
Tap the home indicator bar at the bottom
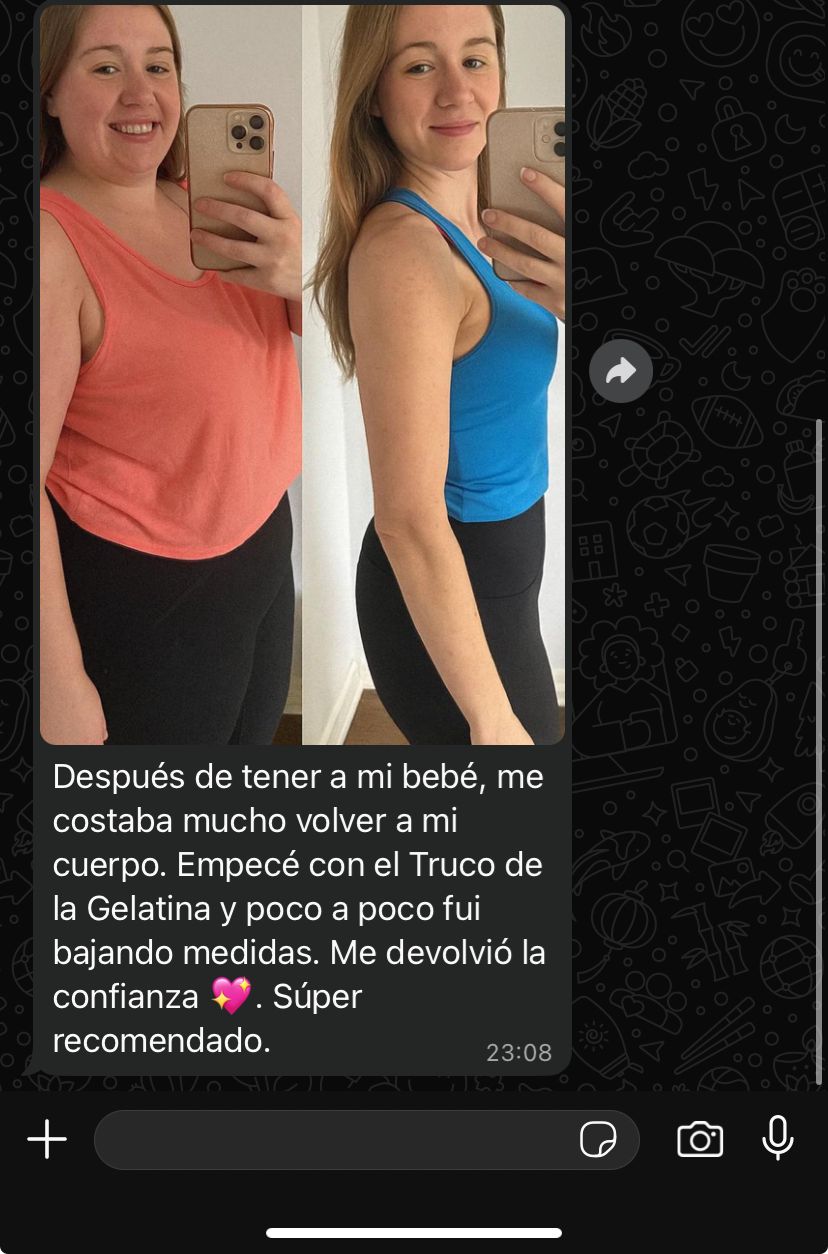pos(414,1232)
